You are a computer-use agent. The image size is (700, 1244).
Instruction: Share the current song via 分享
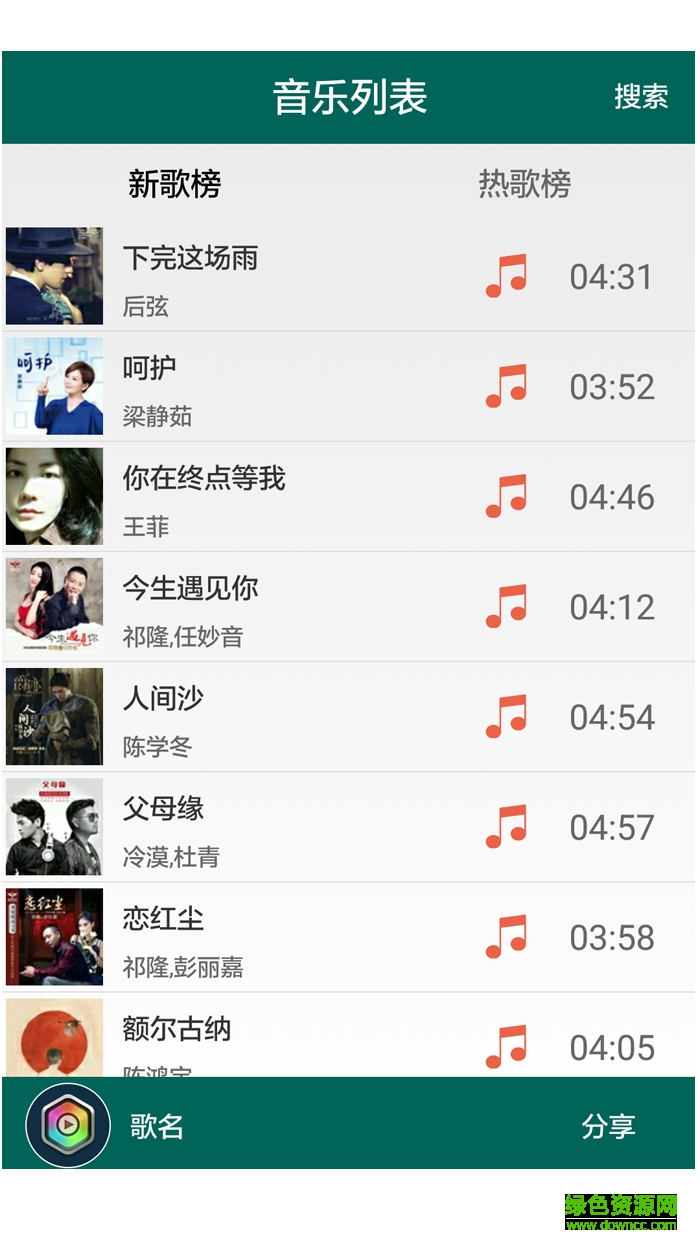[x=608, y=1126]
